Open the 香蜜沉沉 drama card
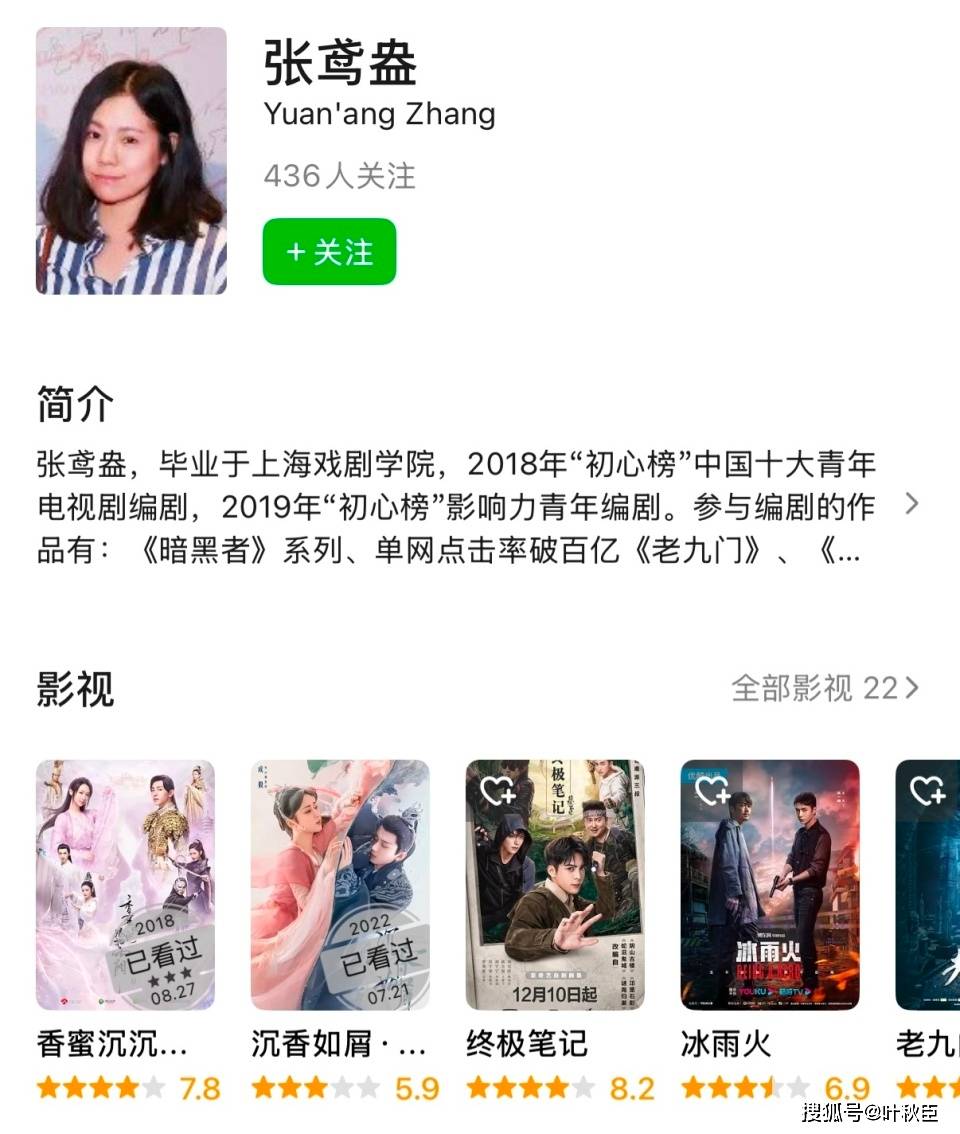The height and width of the screenshot is (1134, 960). (125, 885)
